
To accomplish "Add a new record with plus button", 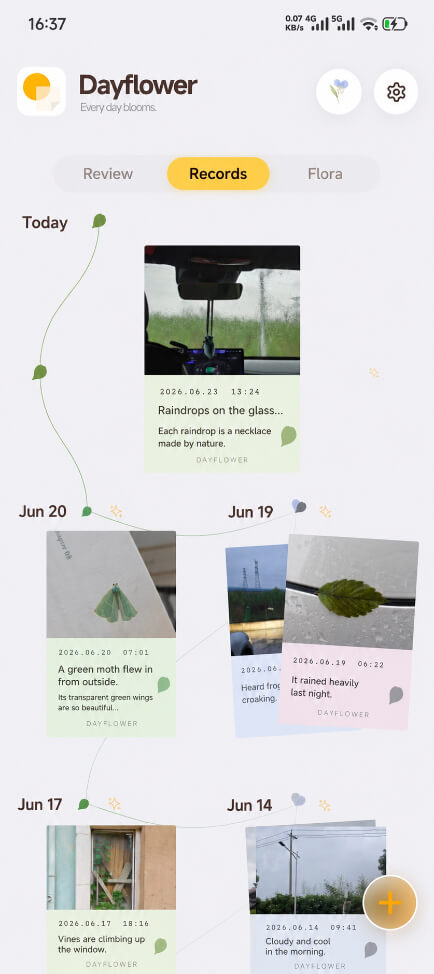I will click(390, 902).
